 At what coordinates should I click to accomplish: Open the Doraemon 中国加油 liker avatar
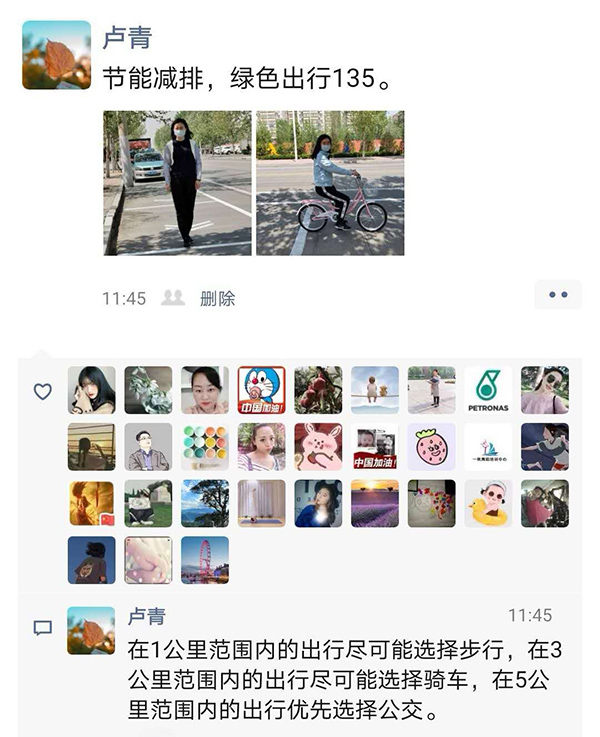(262, 390)
